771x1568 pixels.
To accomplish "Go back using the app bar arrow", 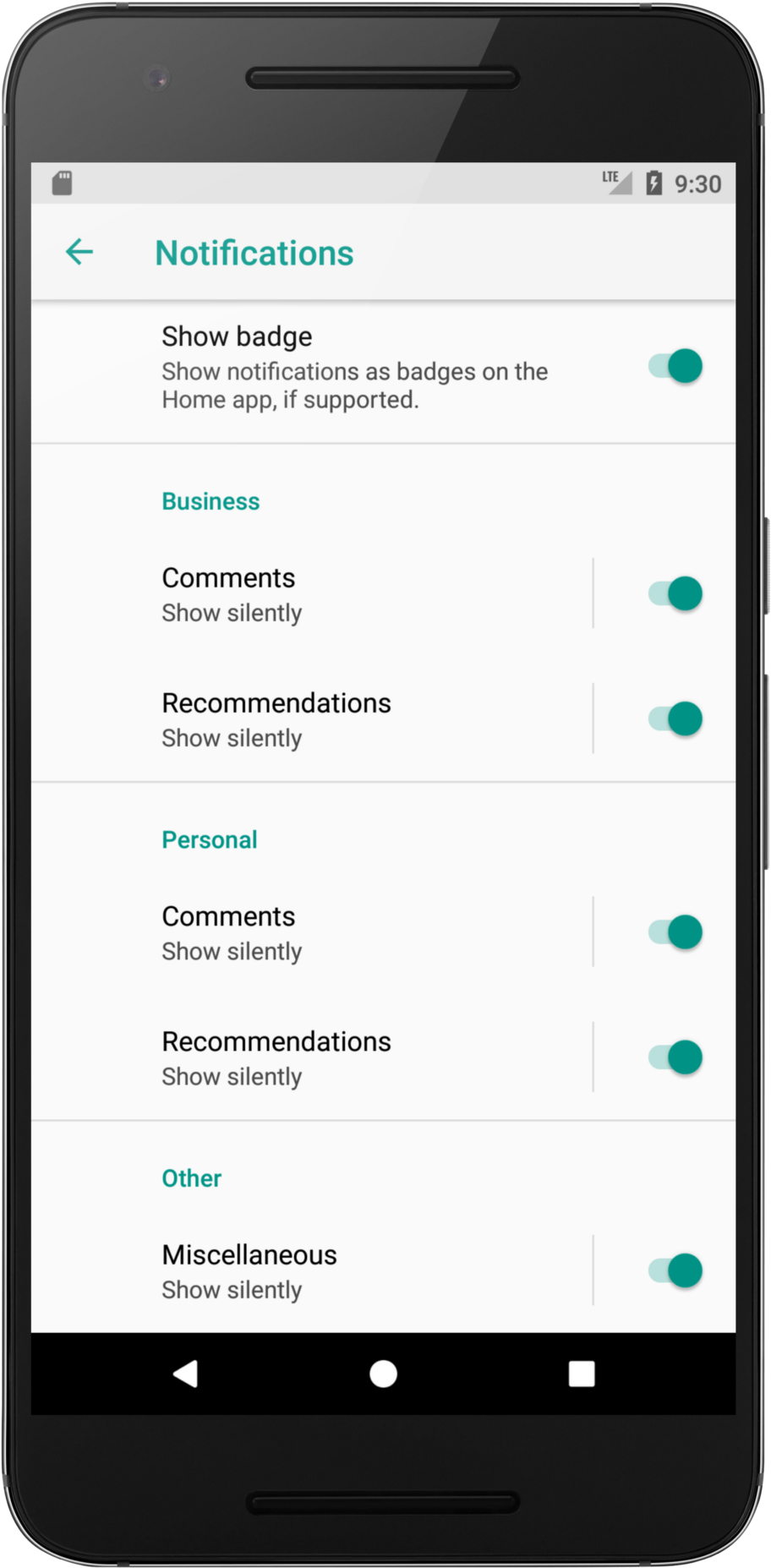I will point(79,252).
